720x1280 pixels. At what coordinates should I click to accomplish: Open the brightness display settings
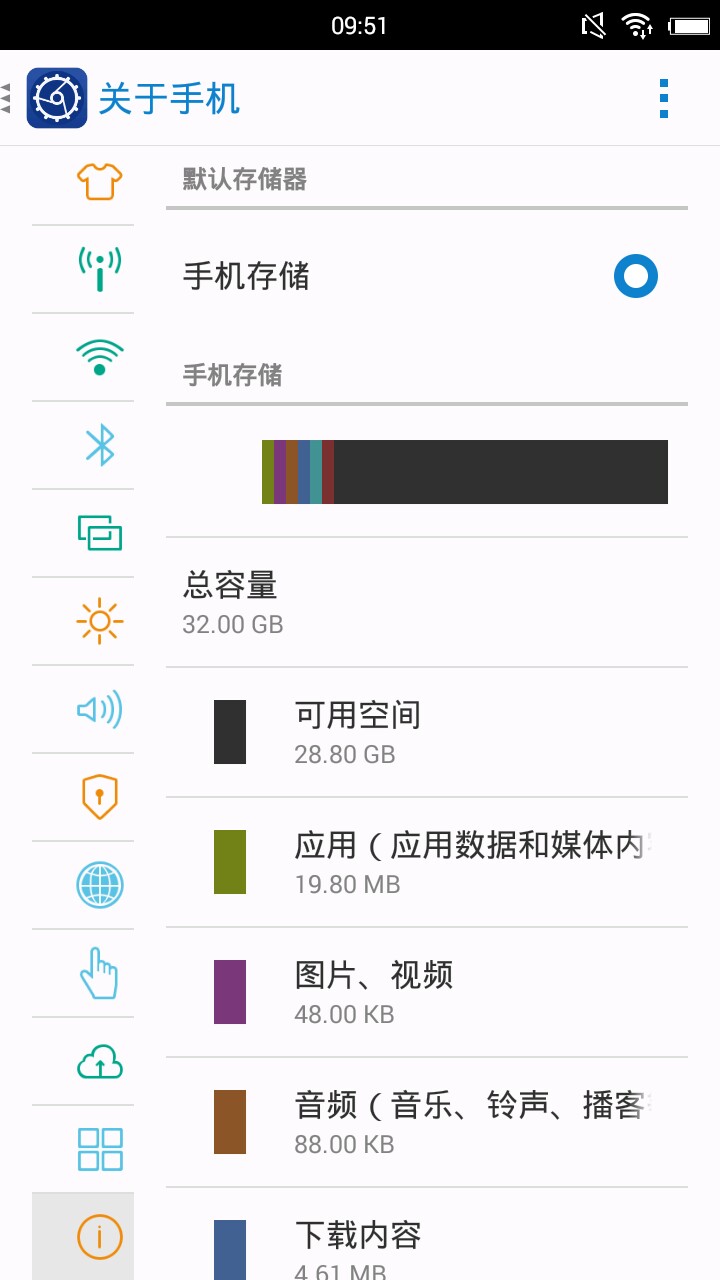click(x=99, y=621)
